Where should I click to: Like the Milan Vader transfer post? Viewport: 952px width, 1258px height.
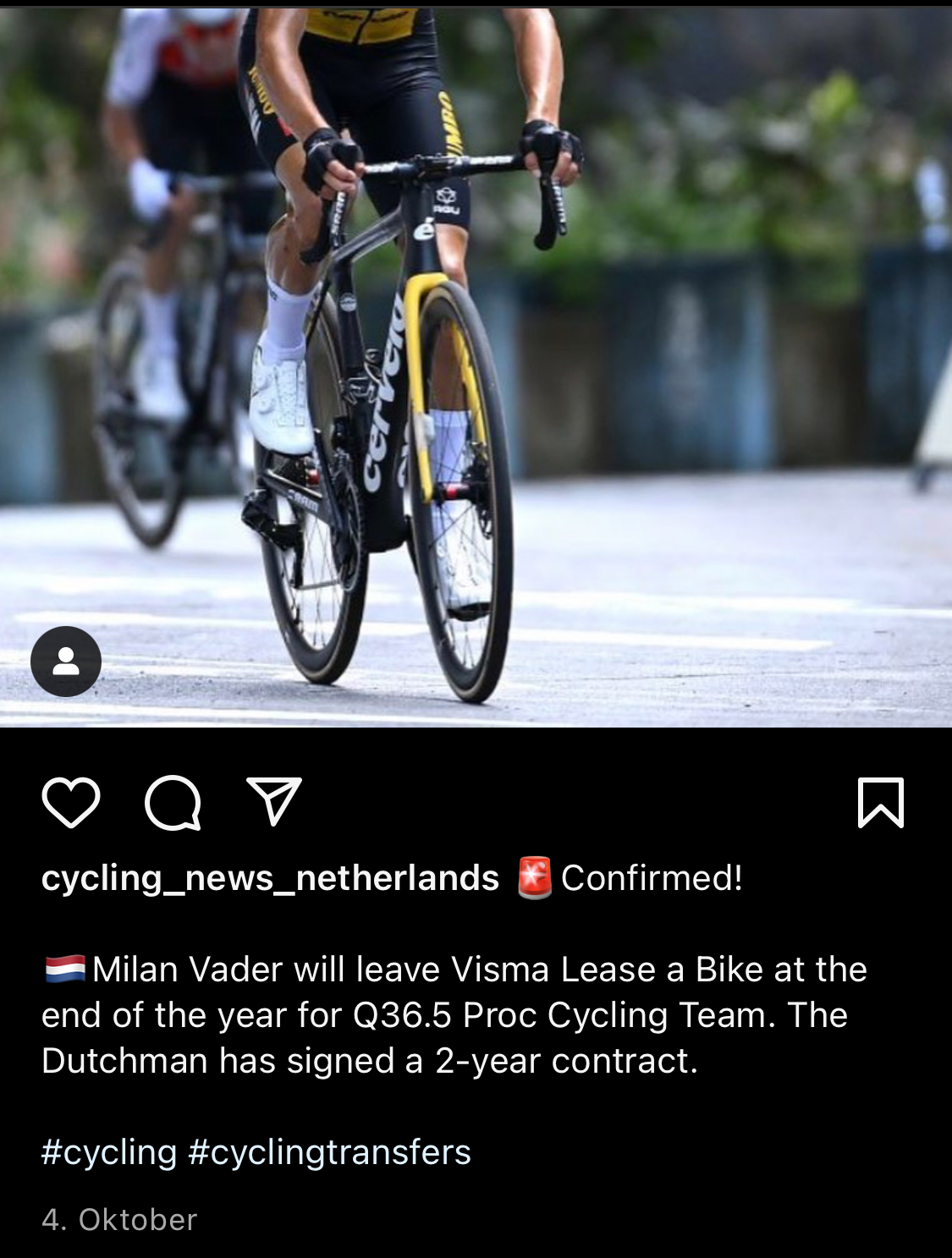tap(71, 802)
